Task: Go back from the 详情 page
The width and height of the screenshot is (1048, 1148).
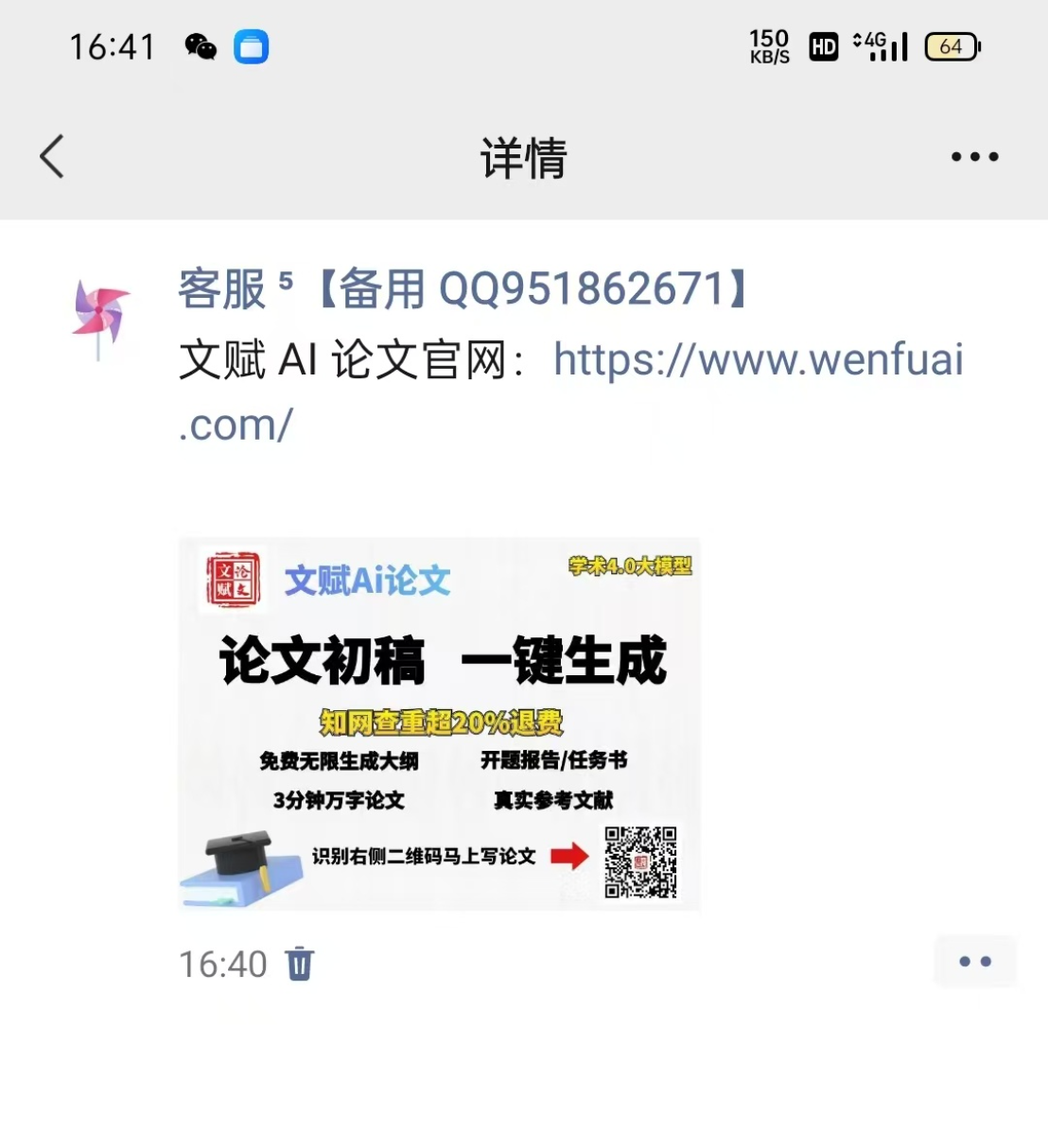Action: click(53, 156)
